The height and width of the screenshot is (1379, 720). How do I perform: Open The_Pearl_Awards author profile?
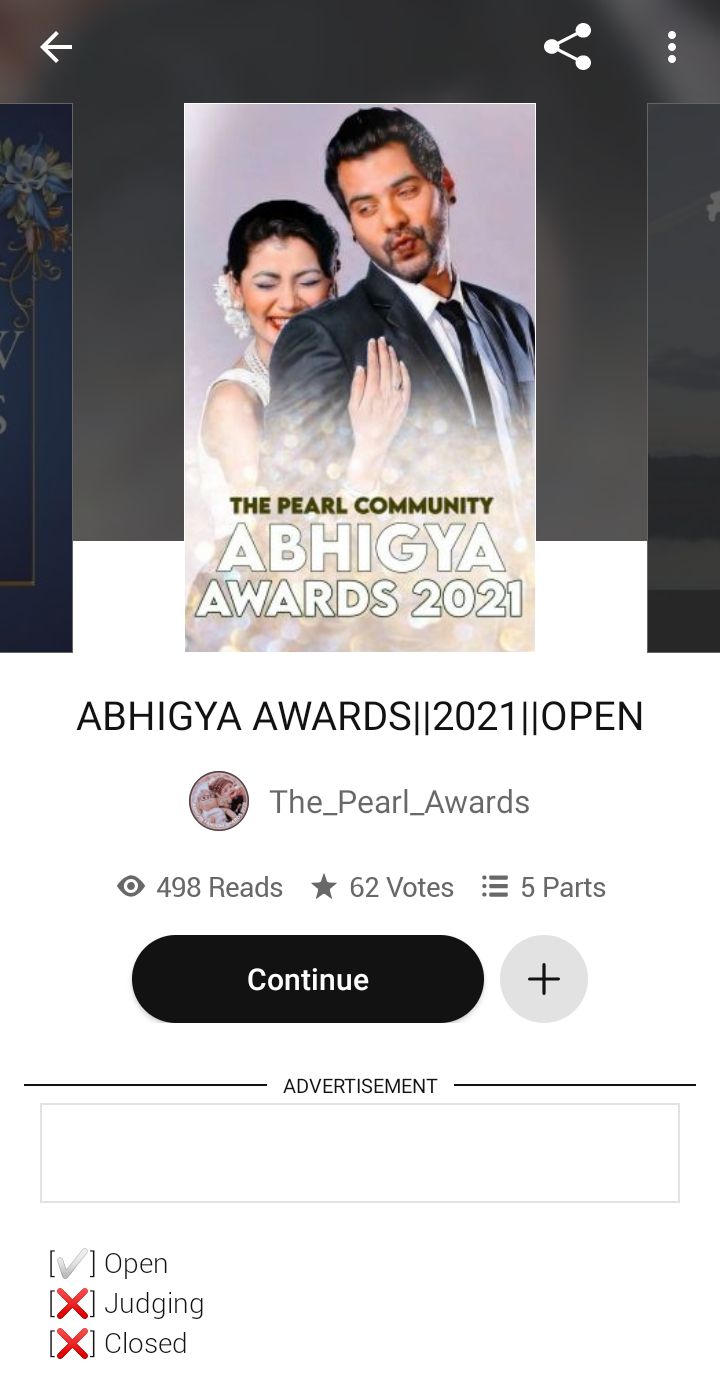coord(398,802)
